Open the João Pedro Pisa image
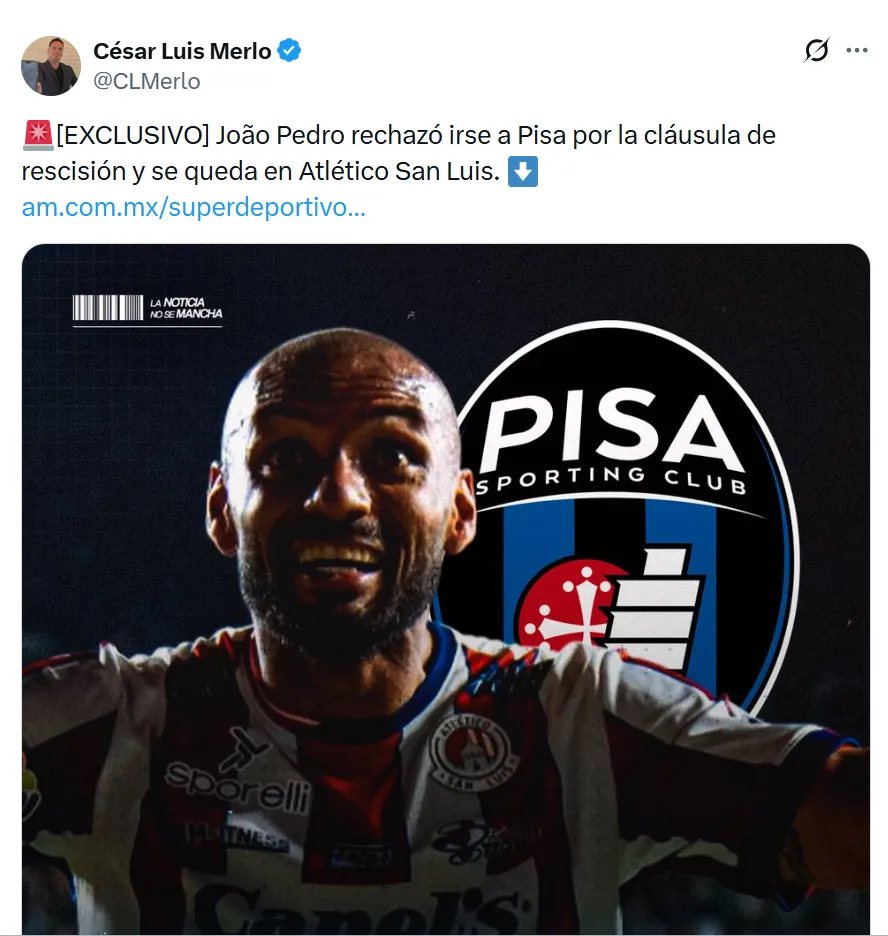Image resolution: width=888 pixels, height=936 pixels. tap(446, 590)
